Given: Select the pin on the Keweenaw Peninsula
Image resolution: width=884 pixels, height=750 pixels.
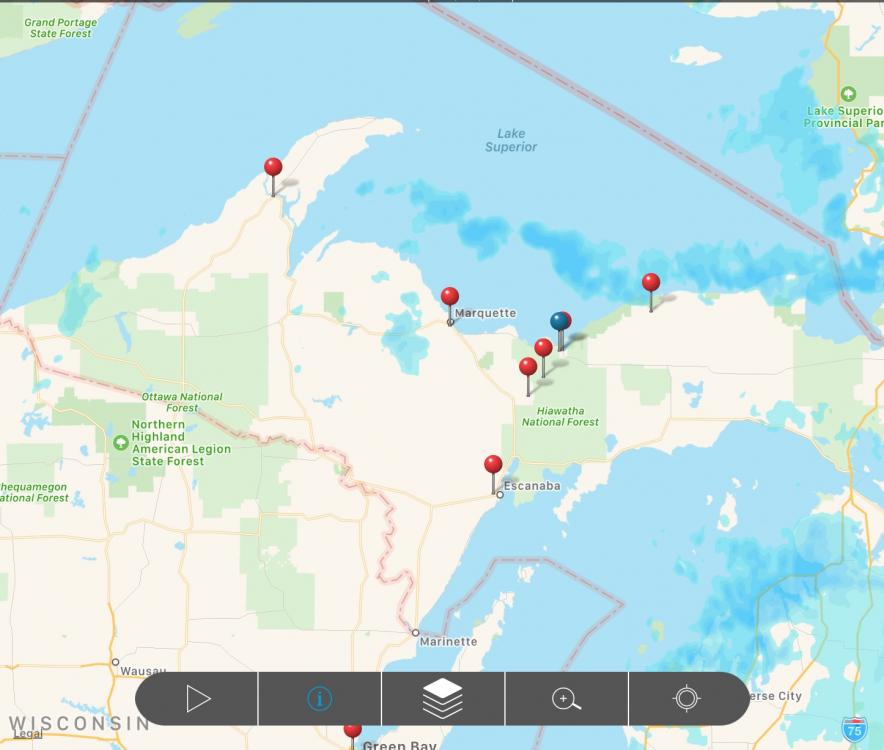Looking at the screenshot, I should click(273, 168).
